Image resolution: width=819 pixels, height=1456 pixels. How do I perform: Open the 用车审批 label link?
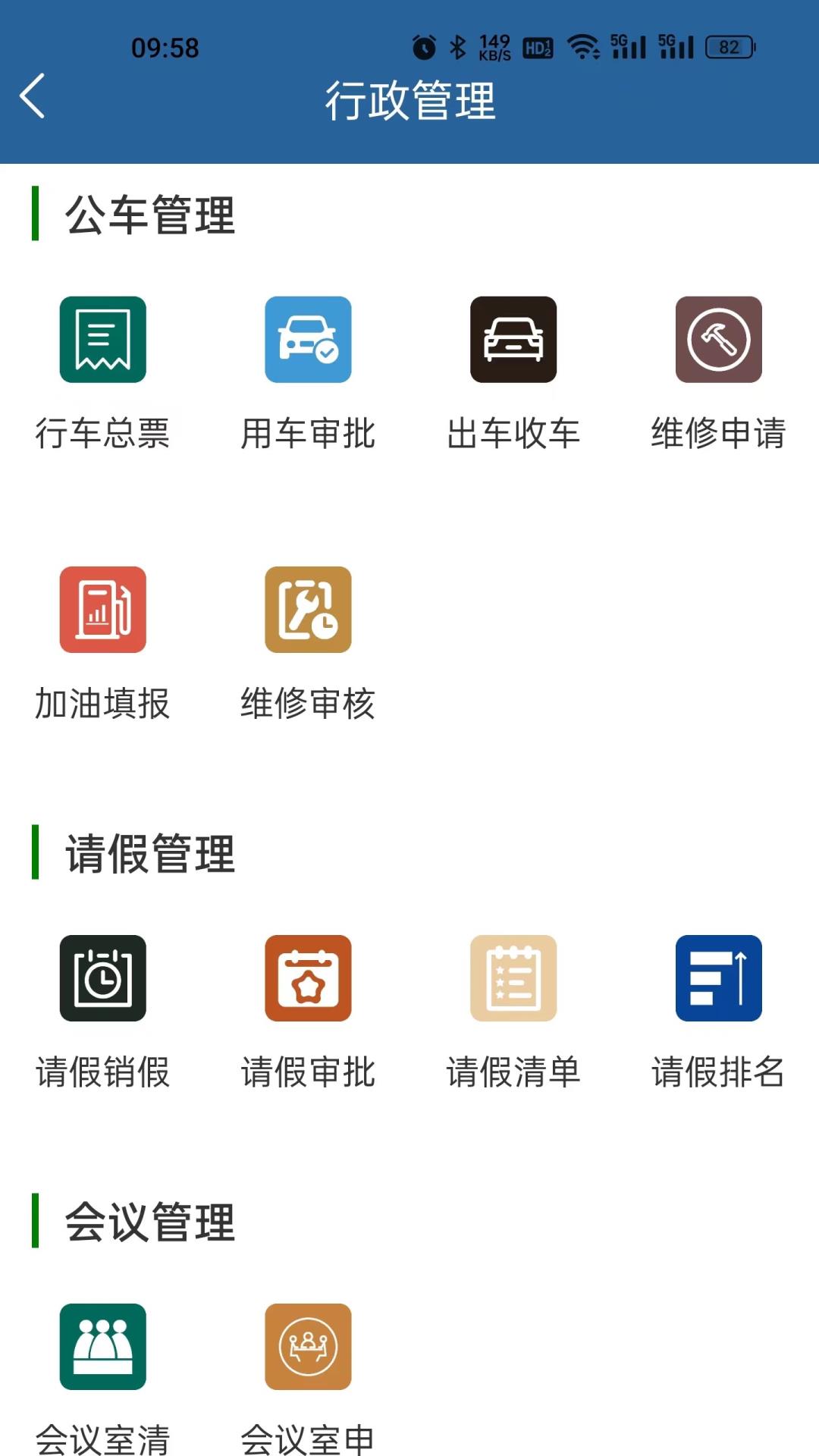pyautogui.click(x=308, y=434)
